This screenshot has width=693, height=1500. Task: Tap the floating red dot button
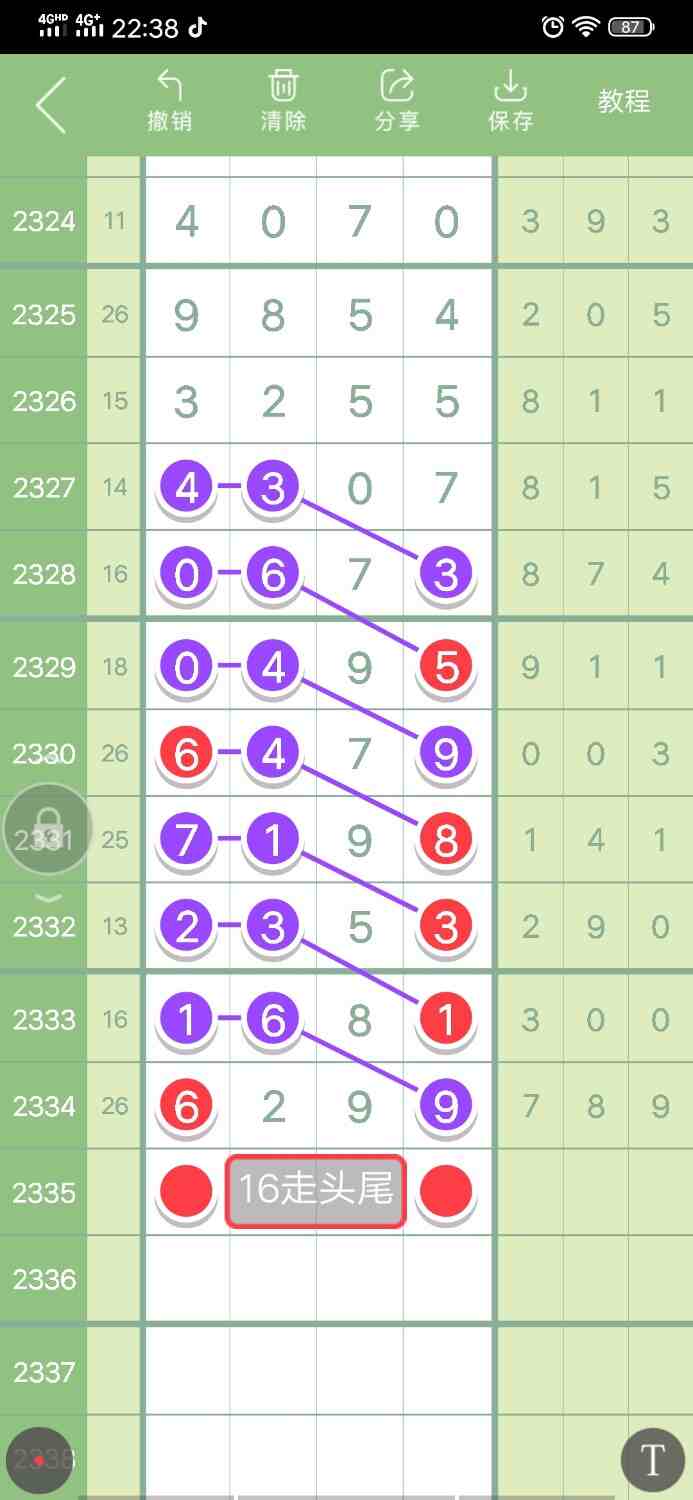(x=38, y=1460)
